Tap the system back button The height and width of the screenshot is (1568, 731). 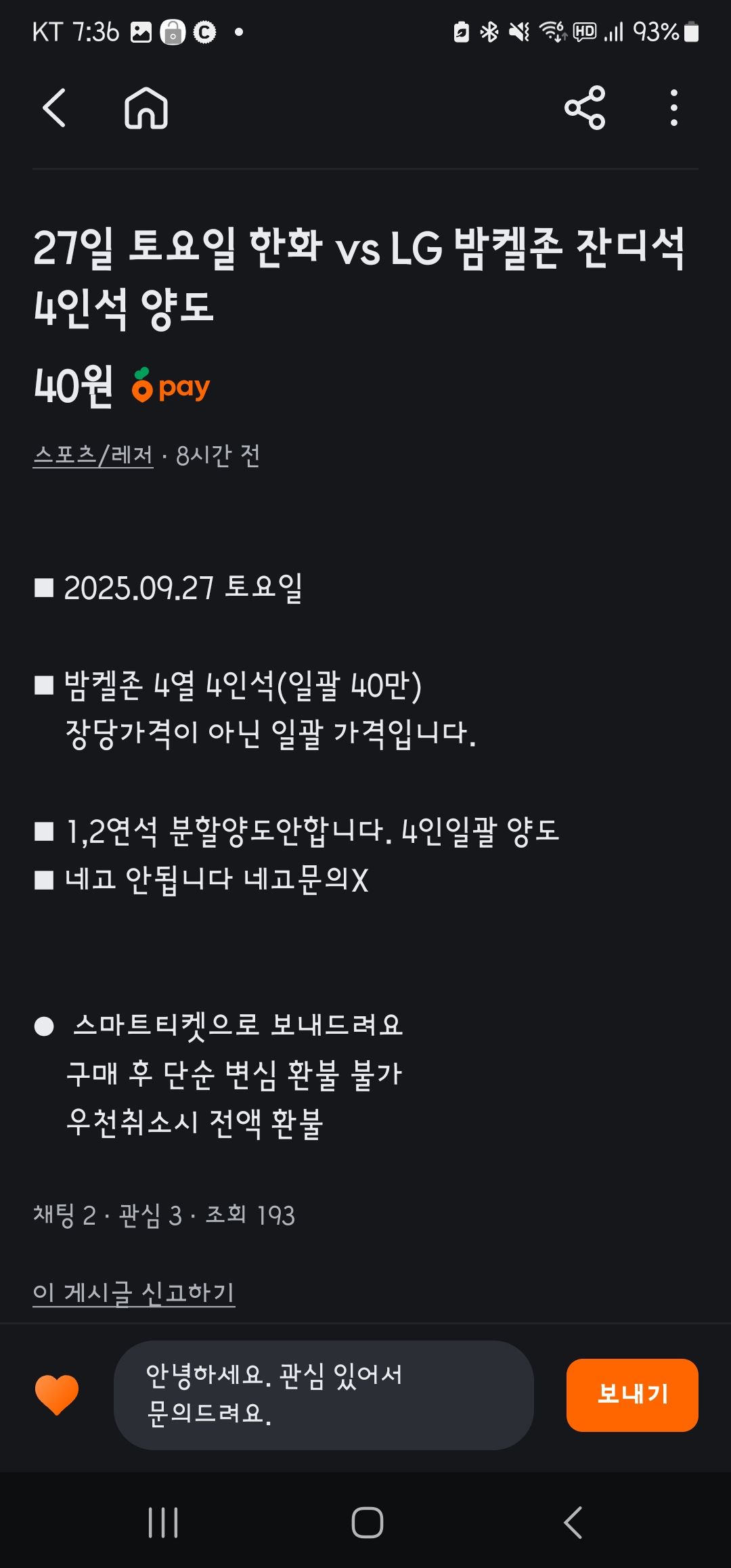coord(573,1523)
